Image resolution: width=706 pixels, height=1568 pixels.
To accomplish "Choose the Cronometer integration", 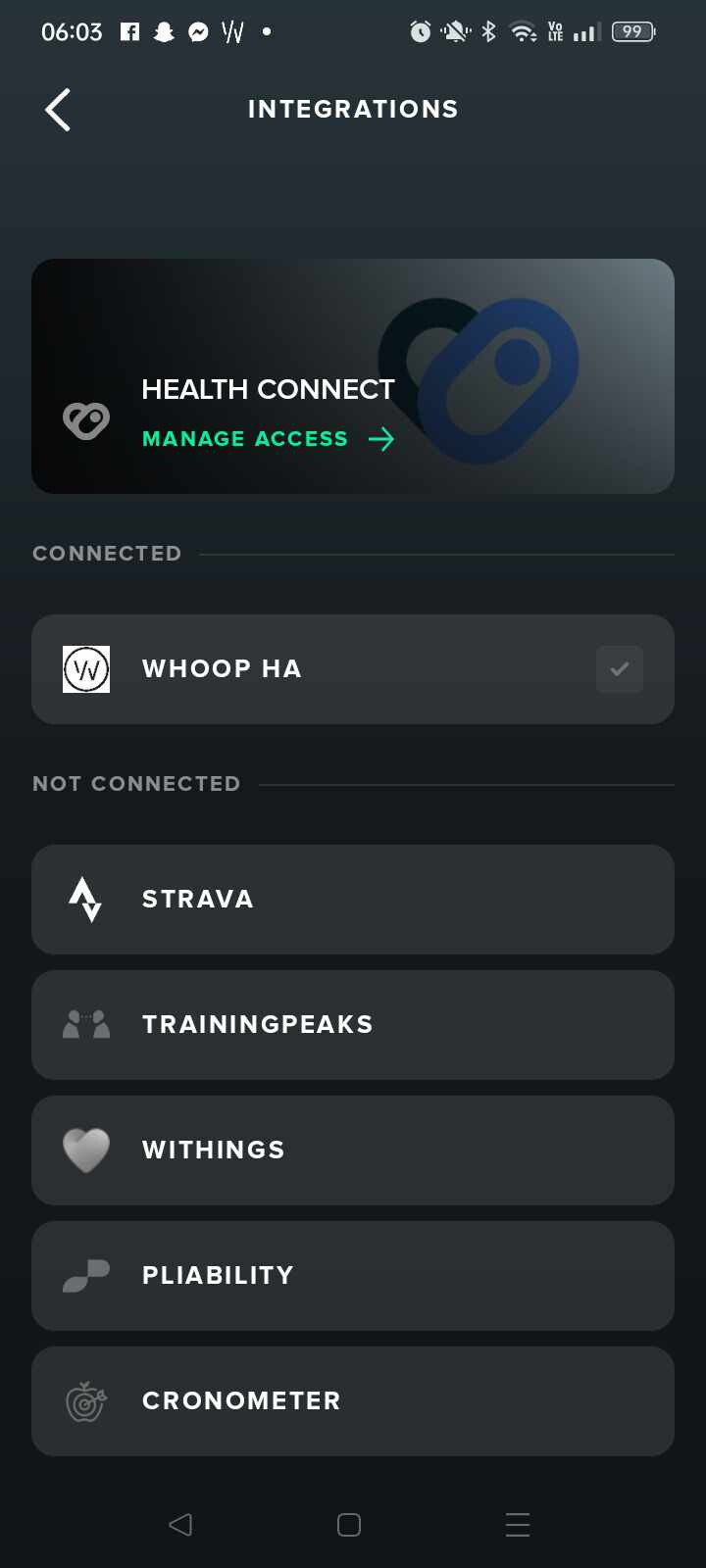I will coord(353,1401).
